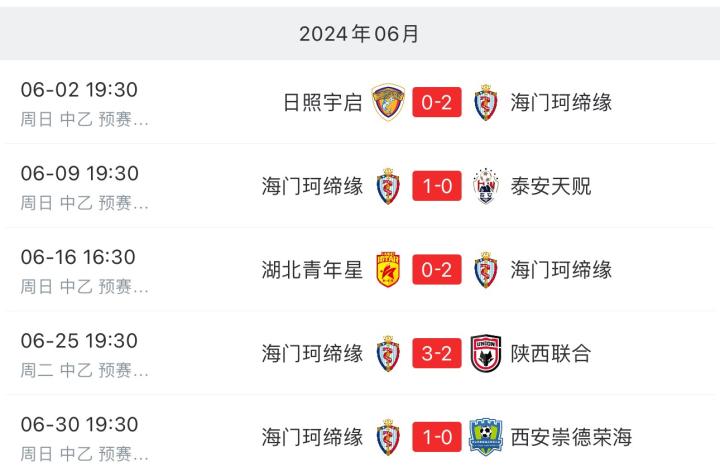View the 海门珂缔缘 vs 泰安天贶 match details
This screenshot has width=720, height=467.
[436, 187]
